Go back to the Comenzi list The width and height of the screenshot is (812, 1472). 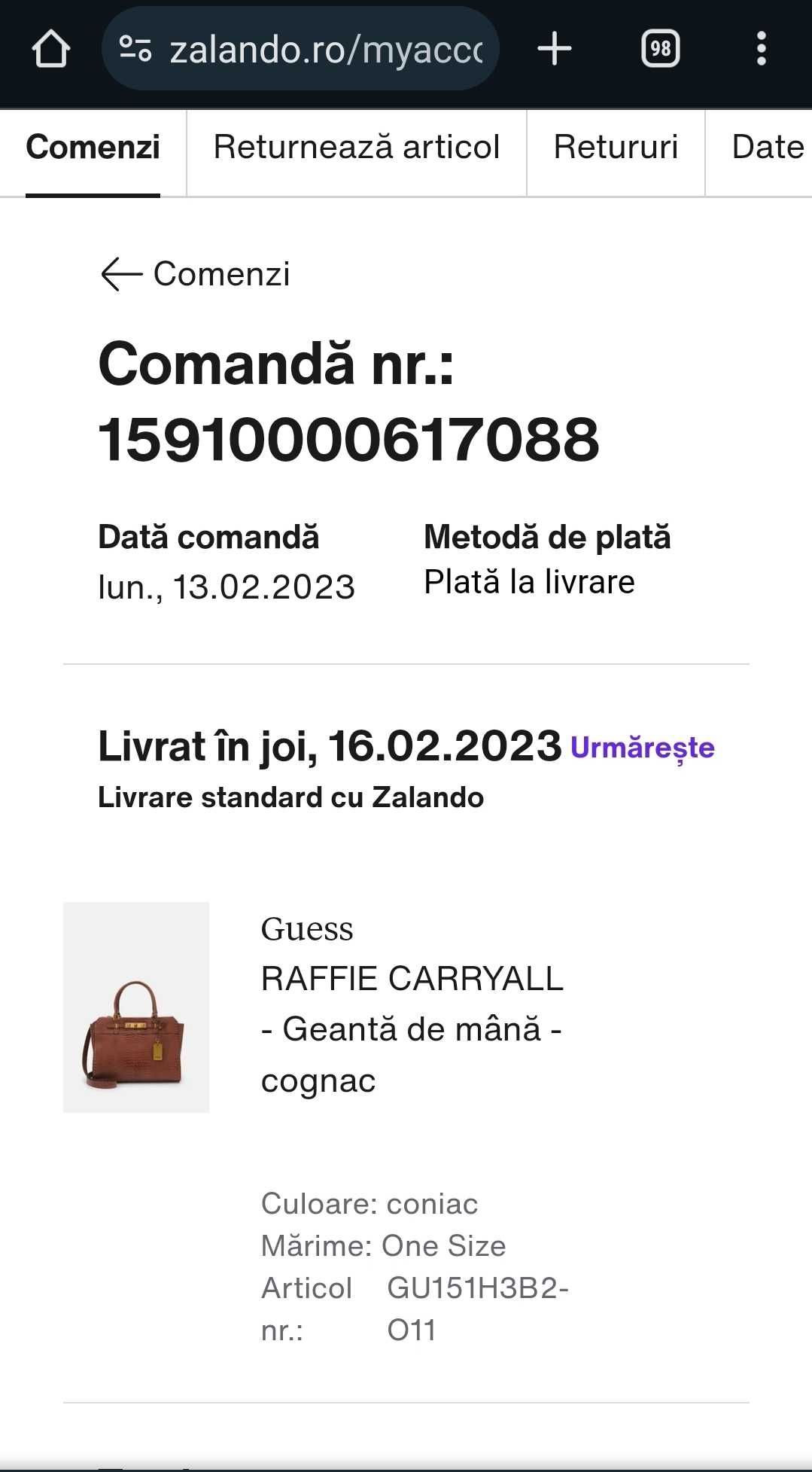click(196, 274)
